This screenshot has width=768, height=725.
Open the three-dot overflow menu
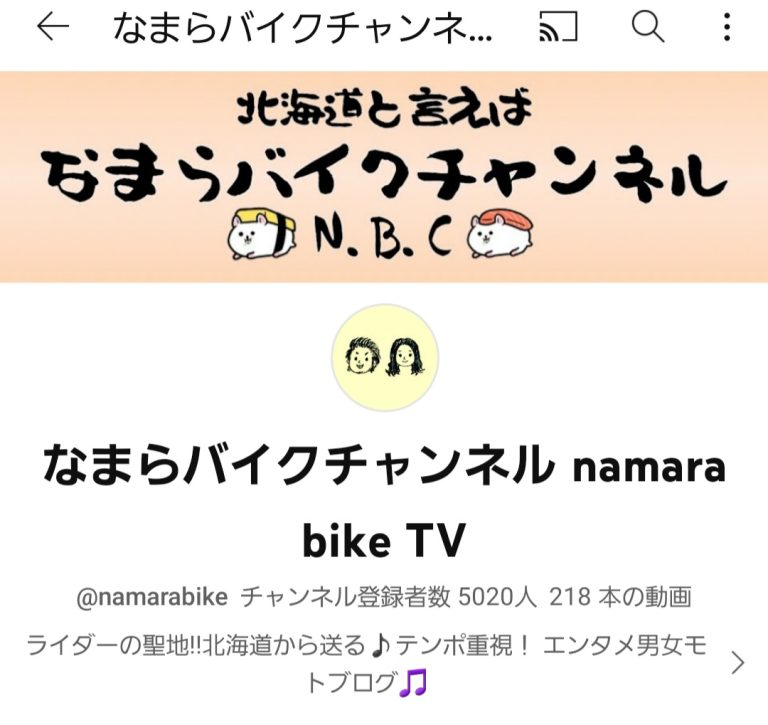coord(727,29)
